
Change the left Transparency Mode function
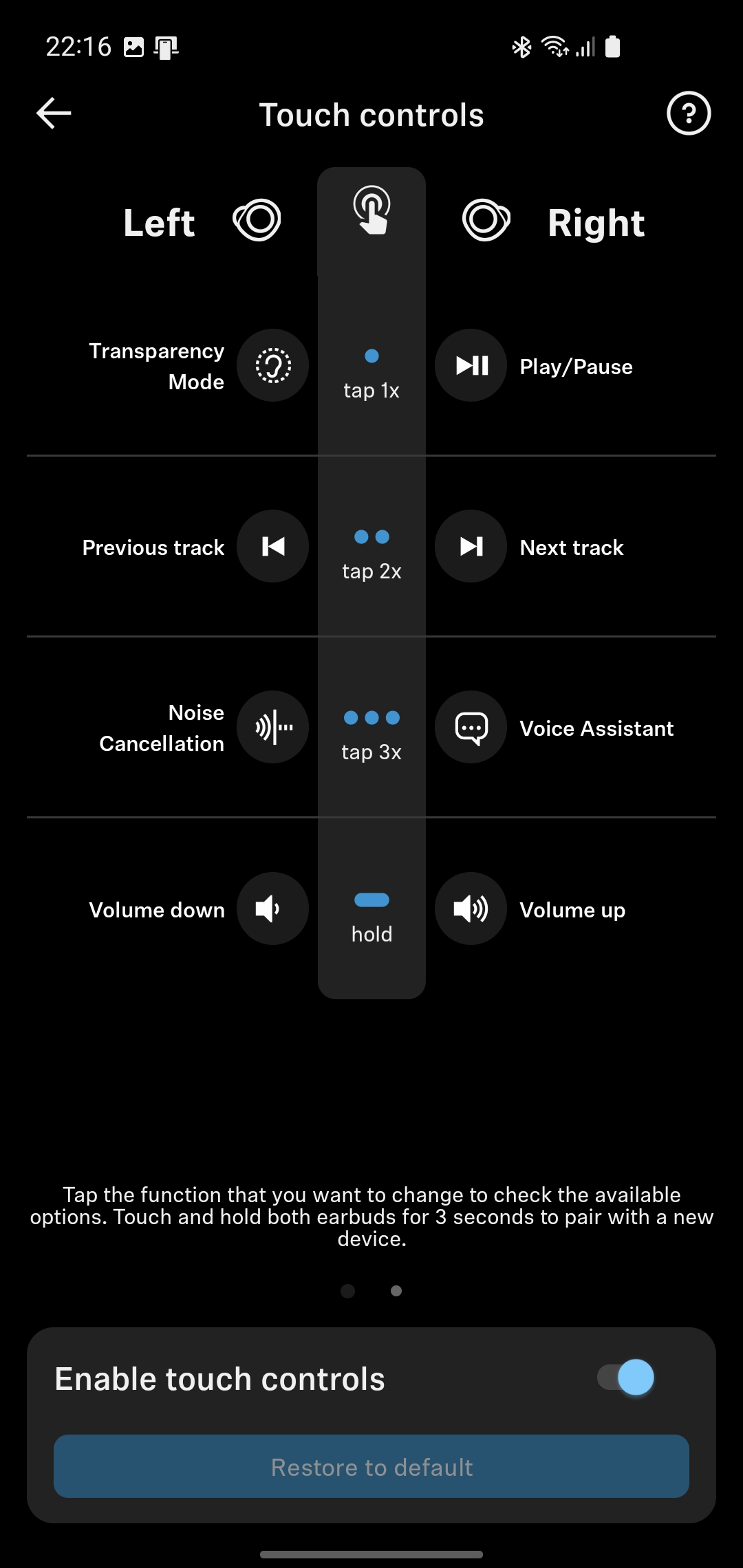pos(272,365)
